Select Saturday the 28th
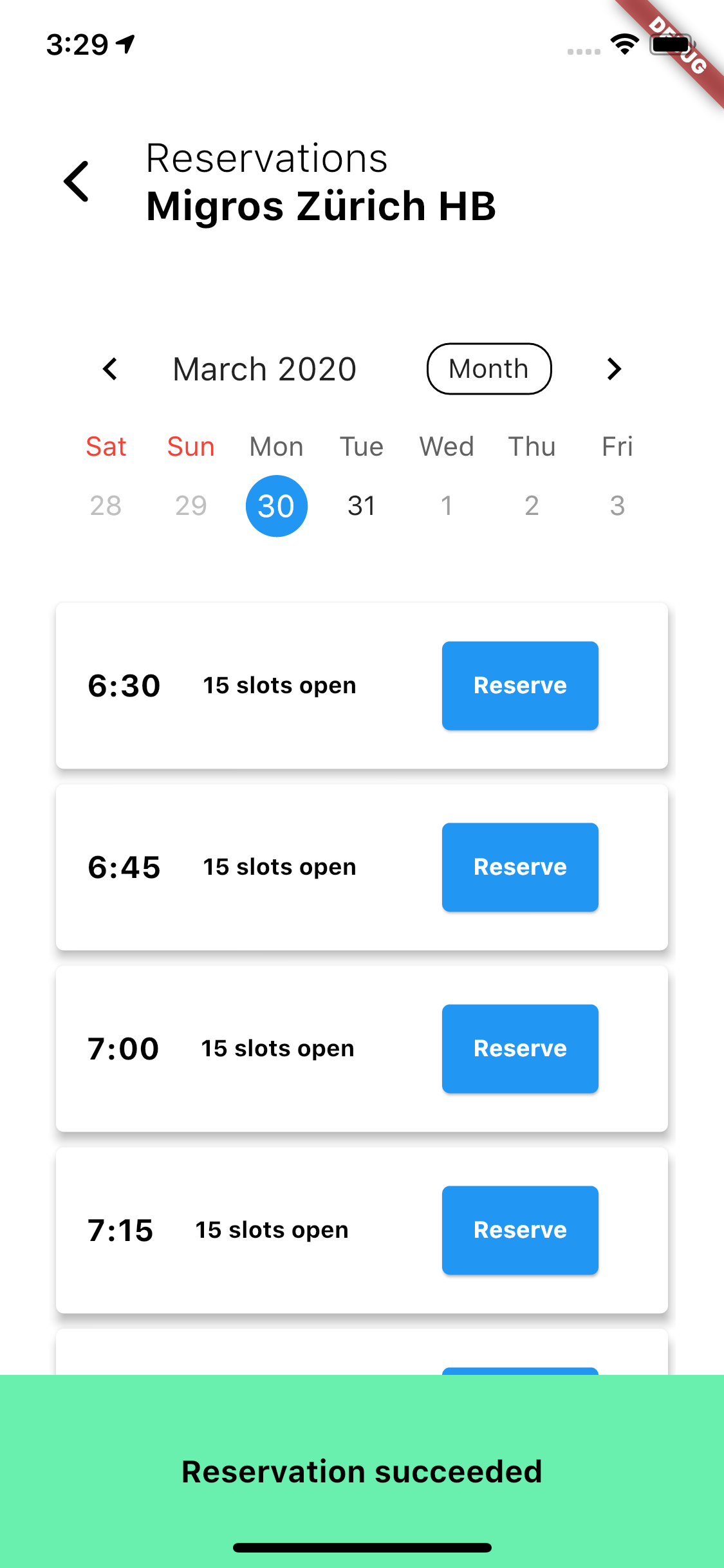Screen dimensions: 724x1568 click(x=106, y=506)
